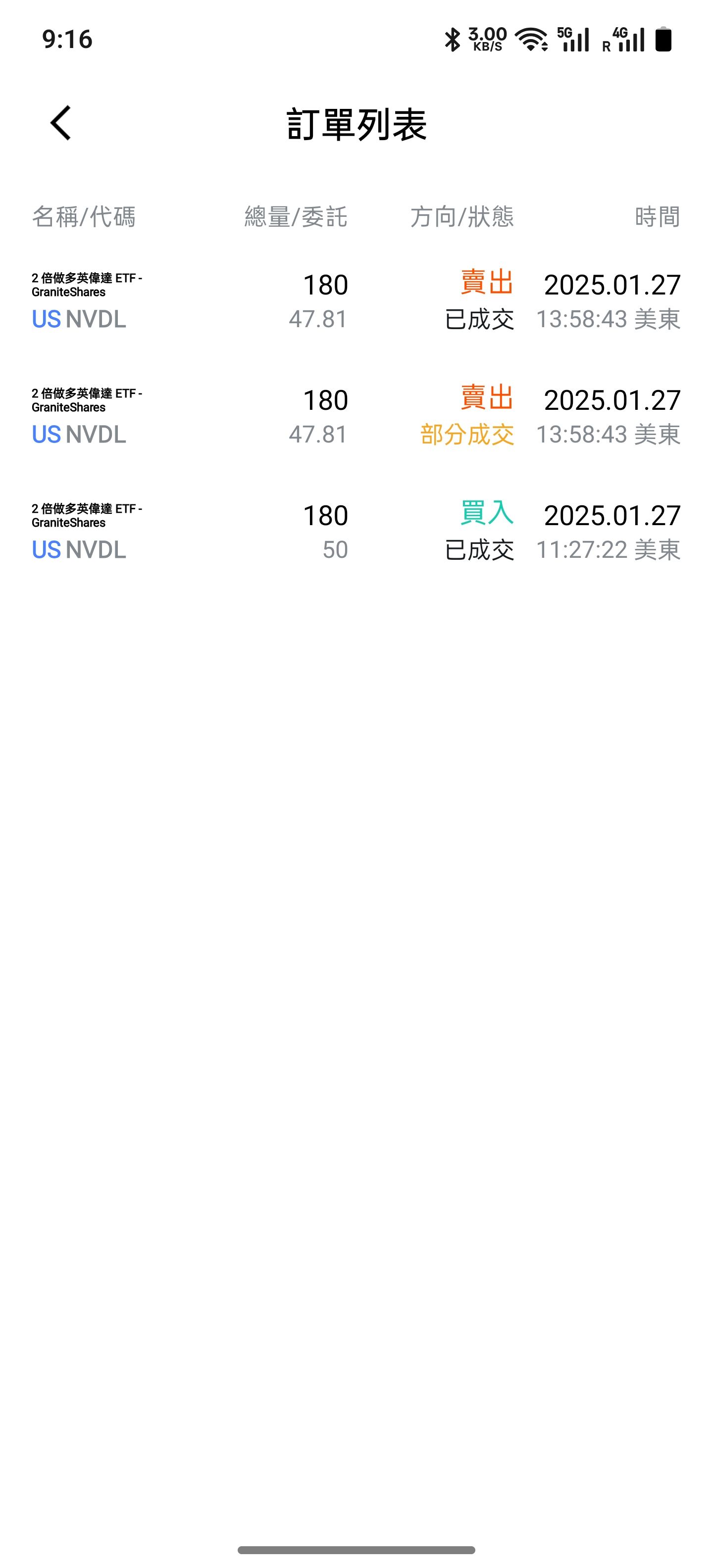Open the partially filled NVDL sell order
This screenshot has height=1568, width=713.
(x=356, y=416)
